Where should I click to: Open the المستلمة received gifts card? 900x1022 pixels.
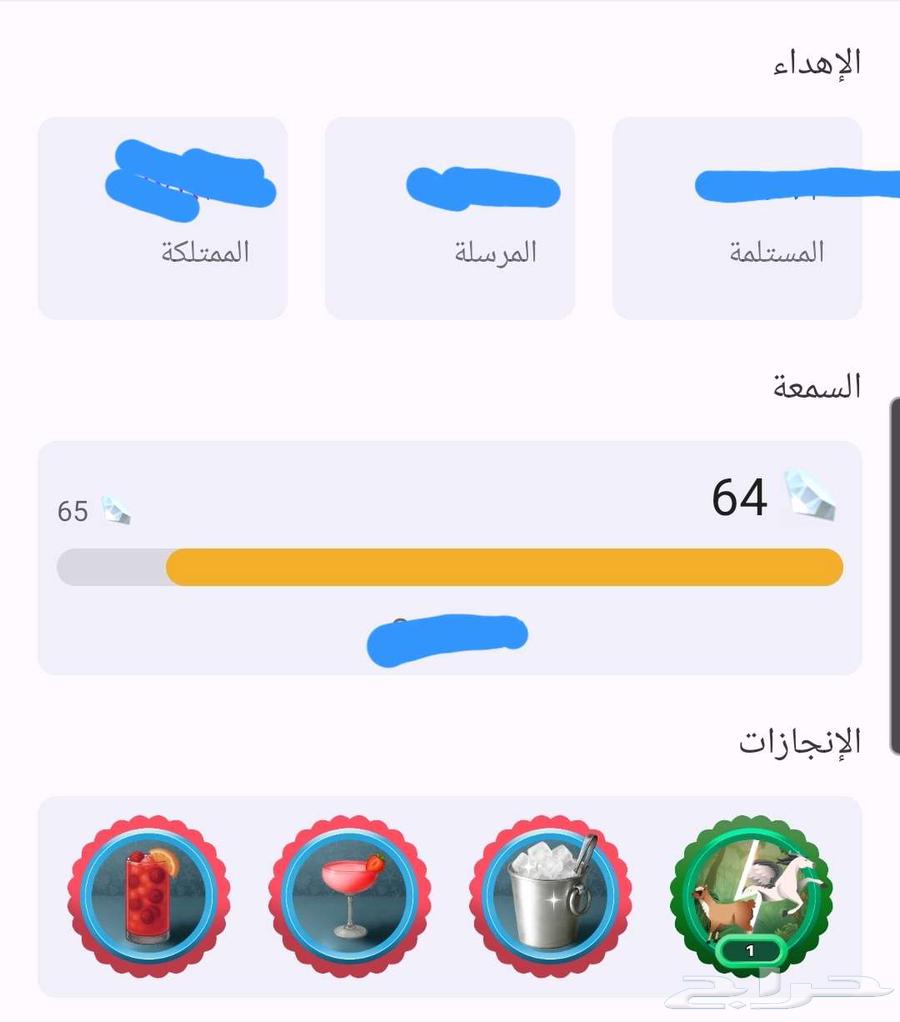(x=737, y=218)
